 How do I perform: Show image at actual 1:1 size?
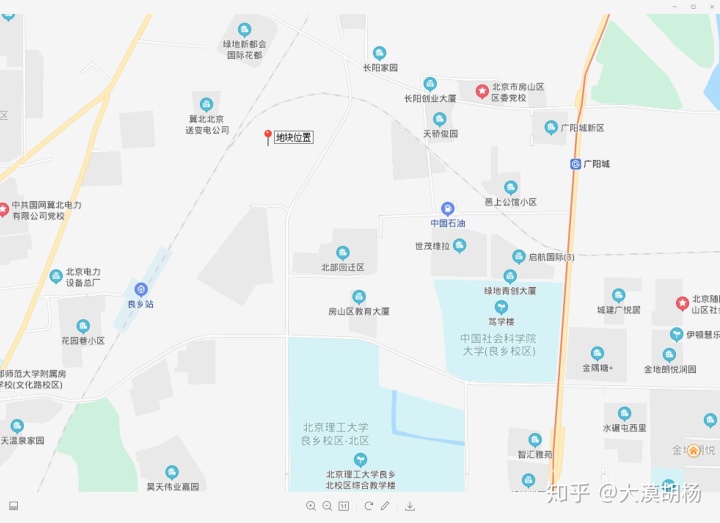click(344, 506)
